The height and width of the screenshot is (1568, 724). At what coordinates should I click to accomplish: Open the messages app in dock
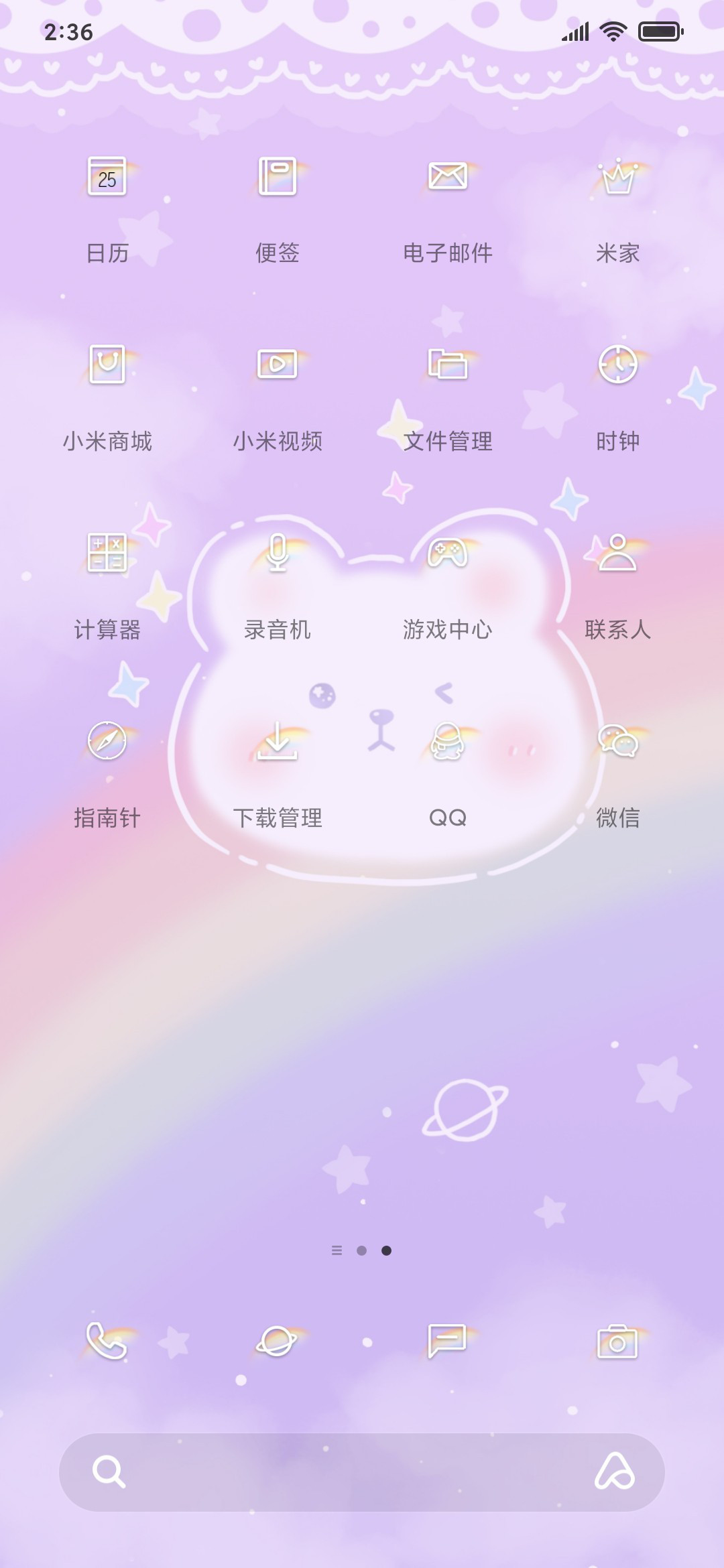[x=448, y=1342]
